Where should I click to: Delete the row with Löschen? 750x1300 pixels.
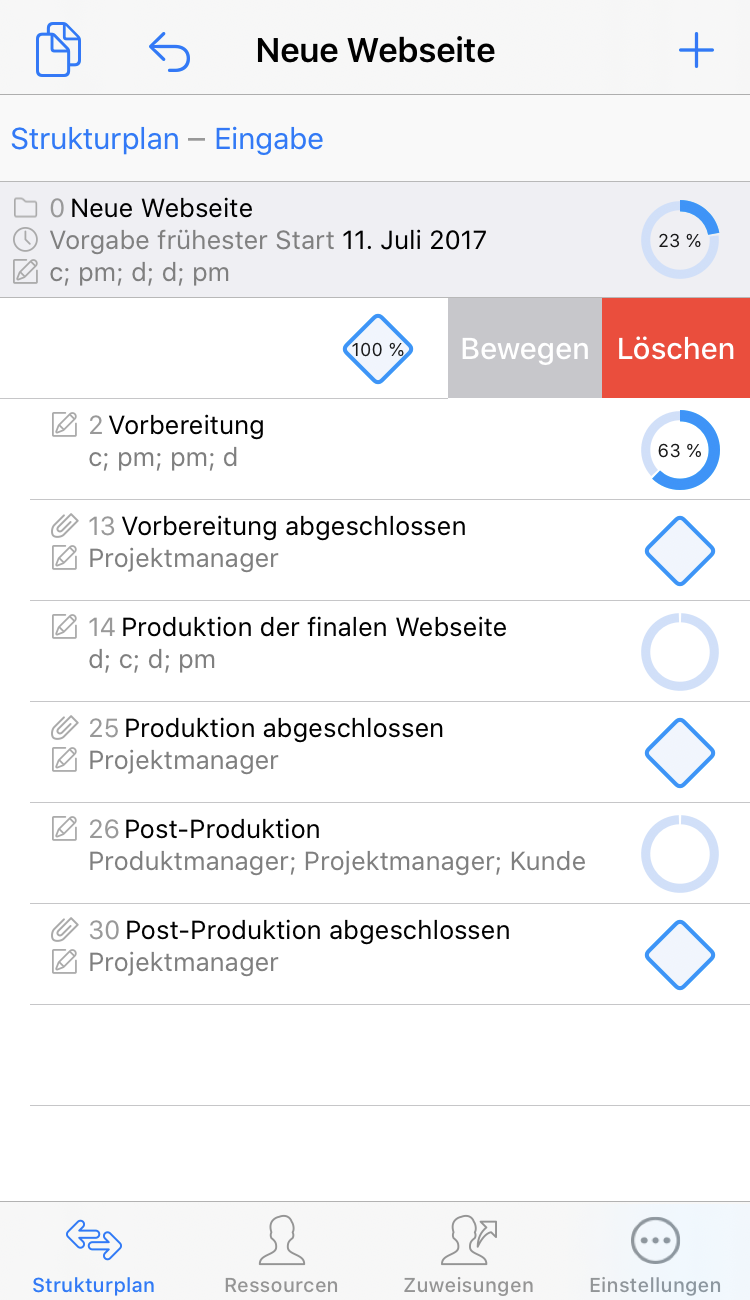676,349
